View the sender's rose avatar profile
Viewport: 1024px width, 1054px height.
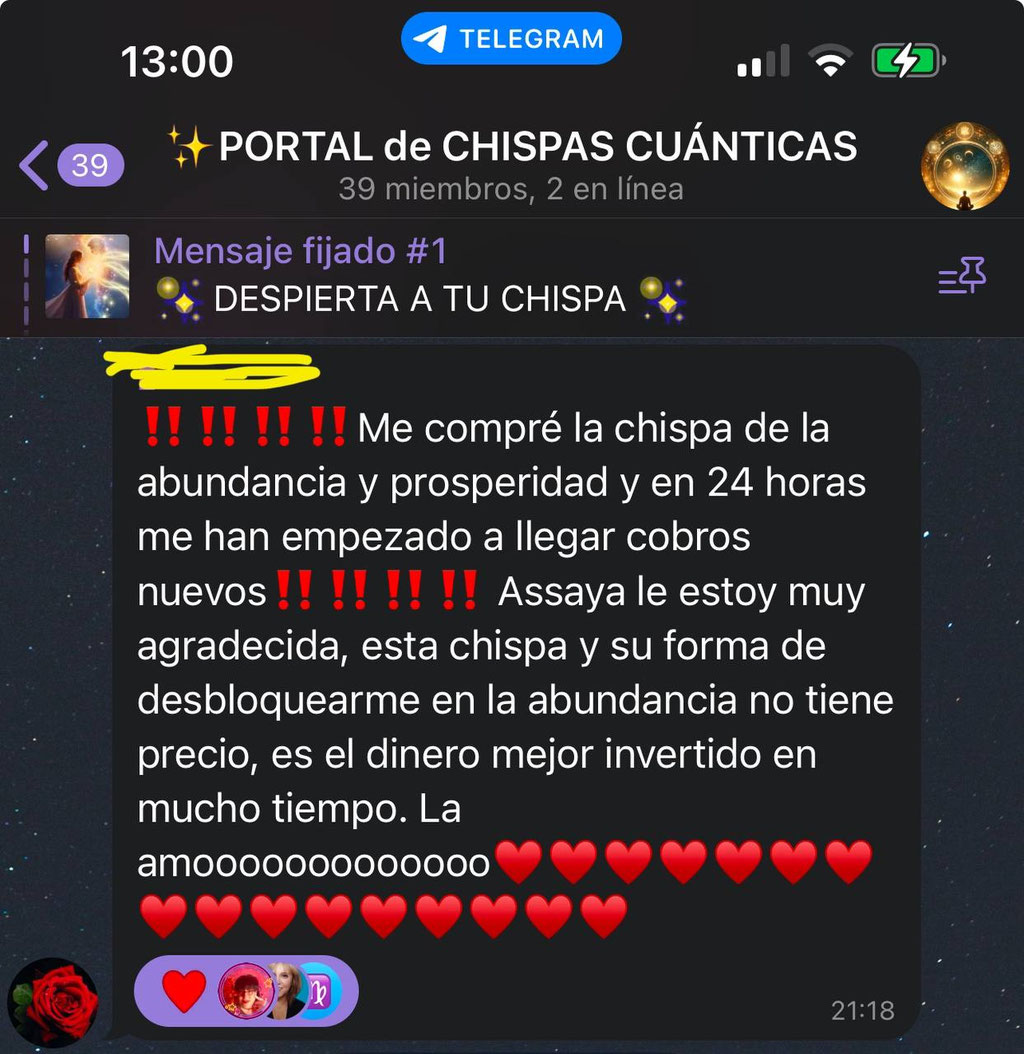click(x=53, y=1002)
